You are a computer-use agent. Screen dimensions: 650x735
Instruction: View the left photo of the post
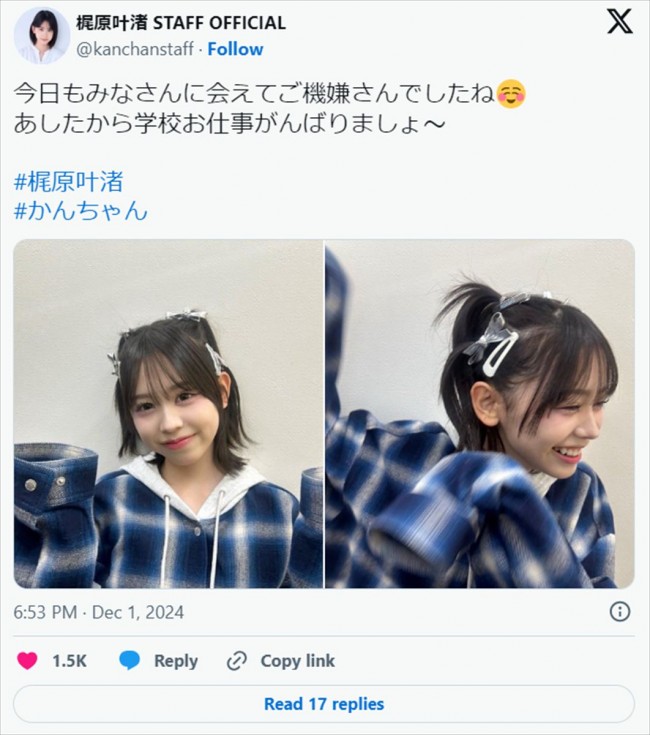(168, 413)
